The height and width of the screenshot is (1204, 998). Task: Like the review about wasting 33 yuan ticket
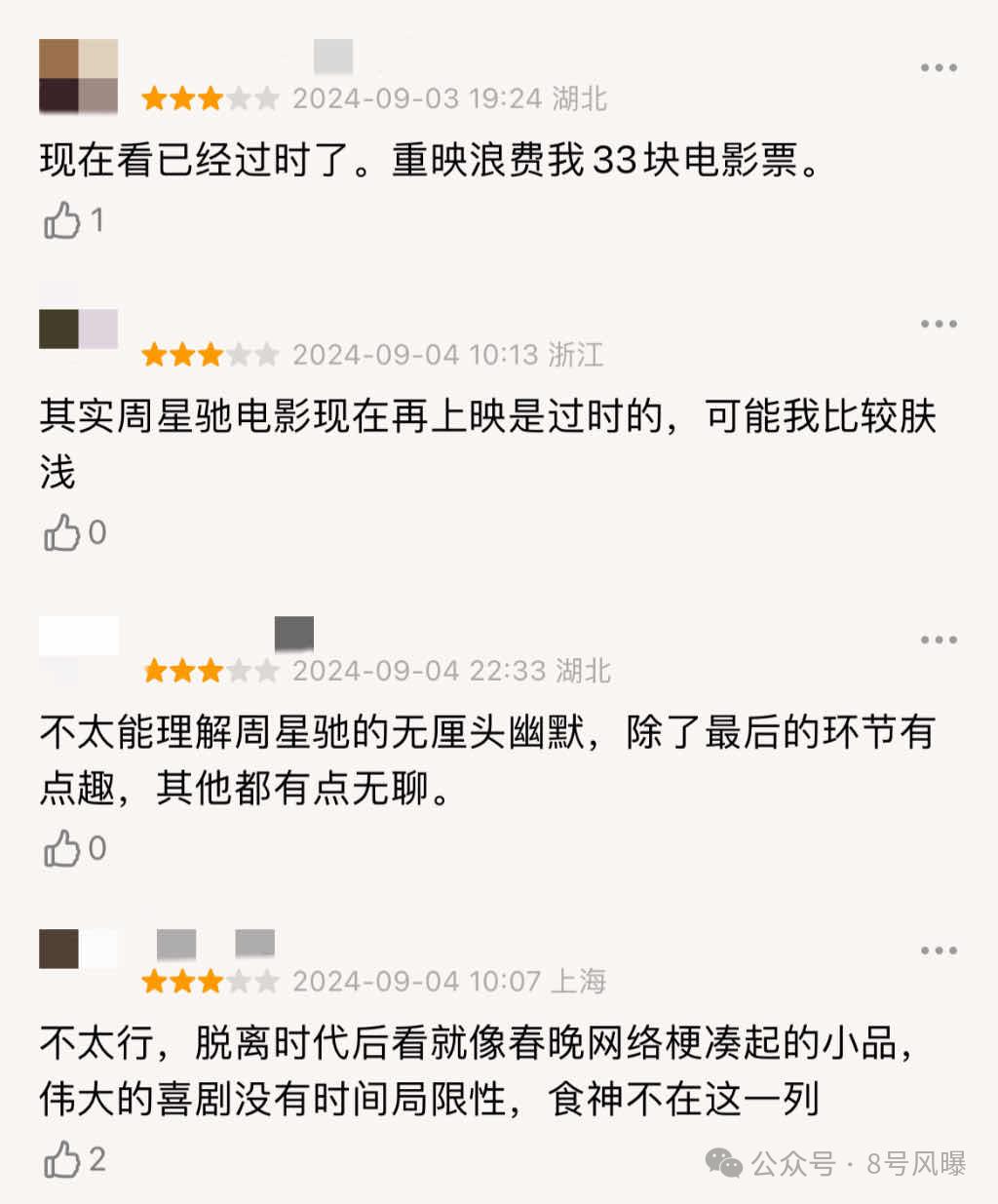coord(62,220)
